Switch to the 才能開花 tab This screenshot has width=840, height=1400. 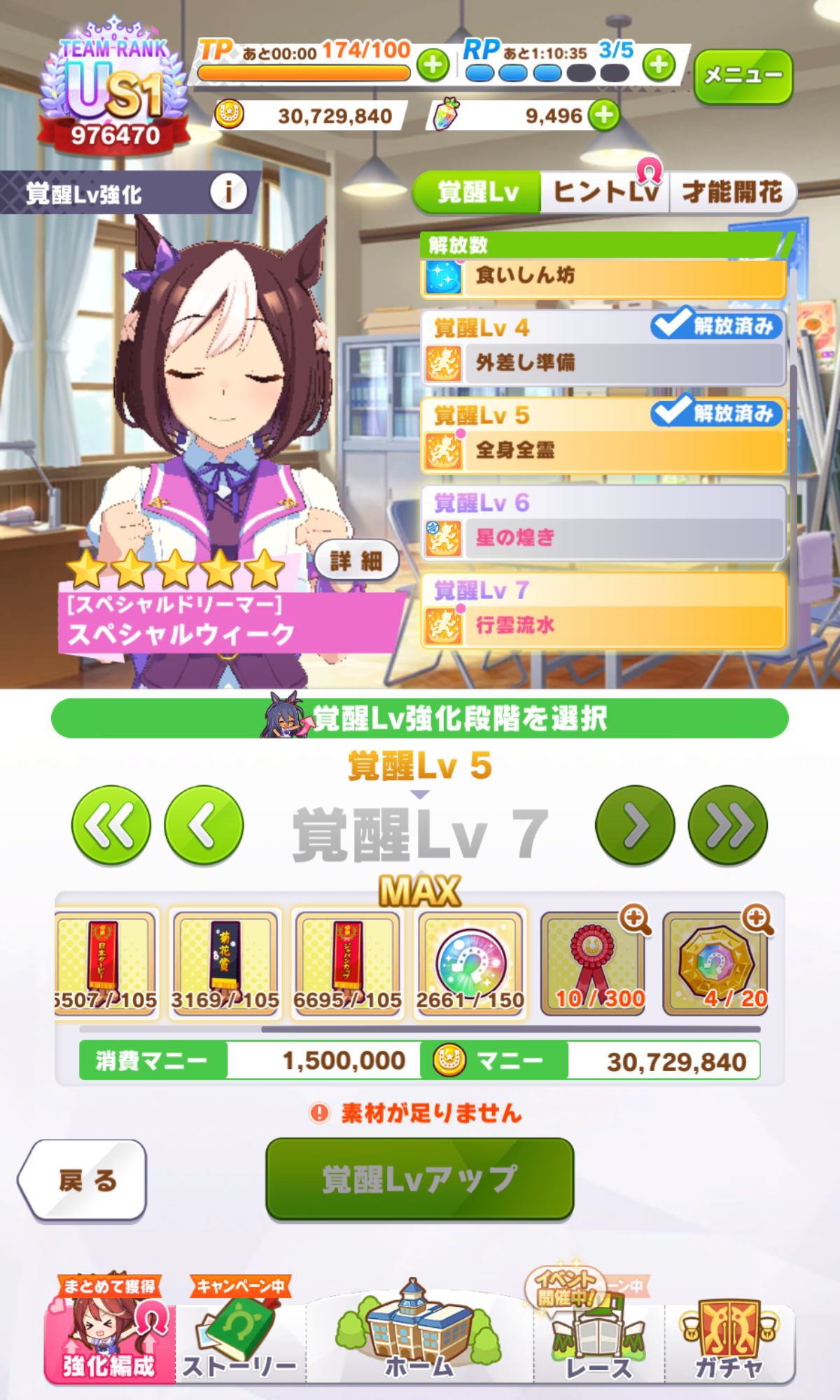pos(732,192)
